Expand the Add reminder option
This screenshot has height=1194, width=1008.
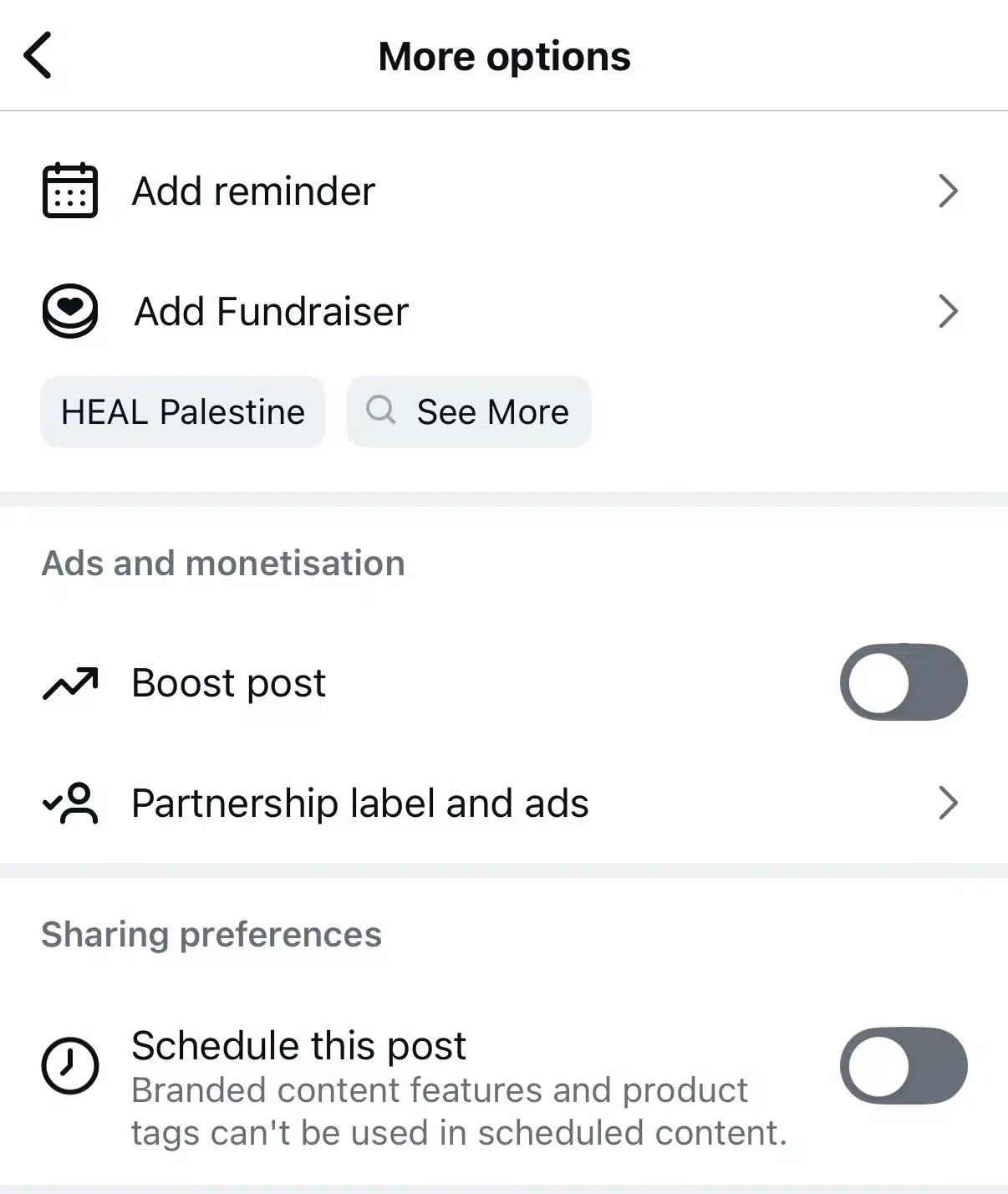coord(949,190)
